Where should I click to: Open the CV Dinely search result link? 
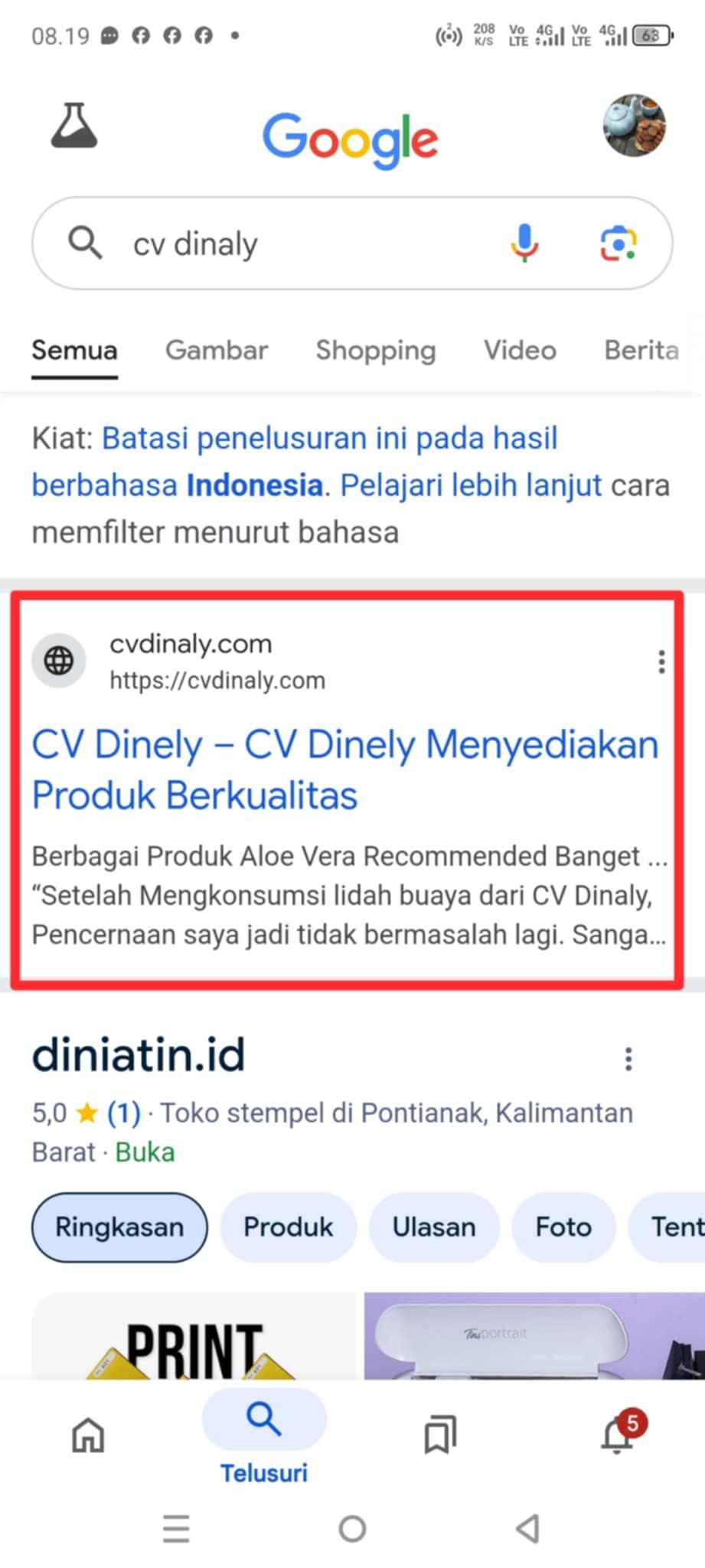(345, 768)
